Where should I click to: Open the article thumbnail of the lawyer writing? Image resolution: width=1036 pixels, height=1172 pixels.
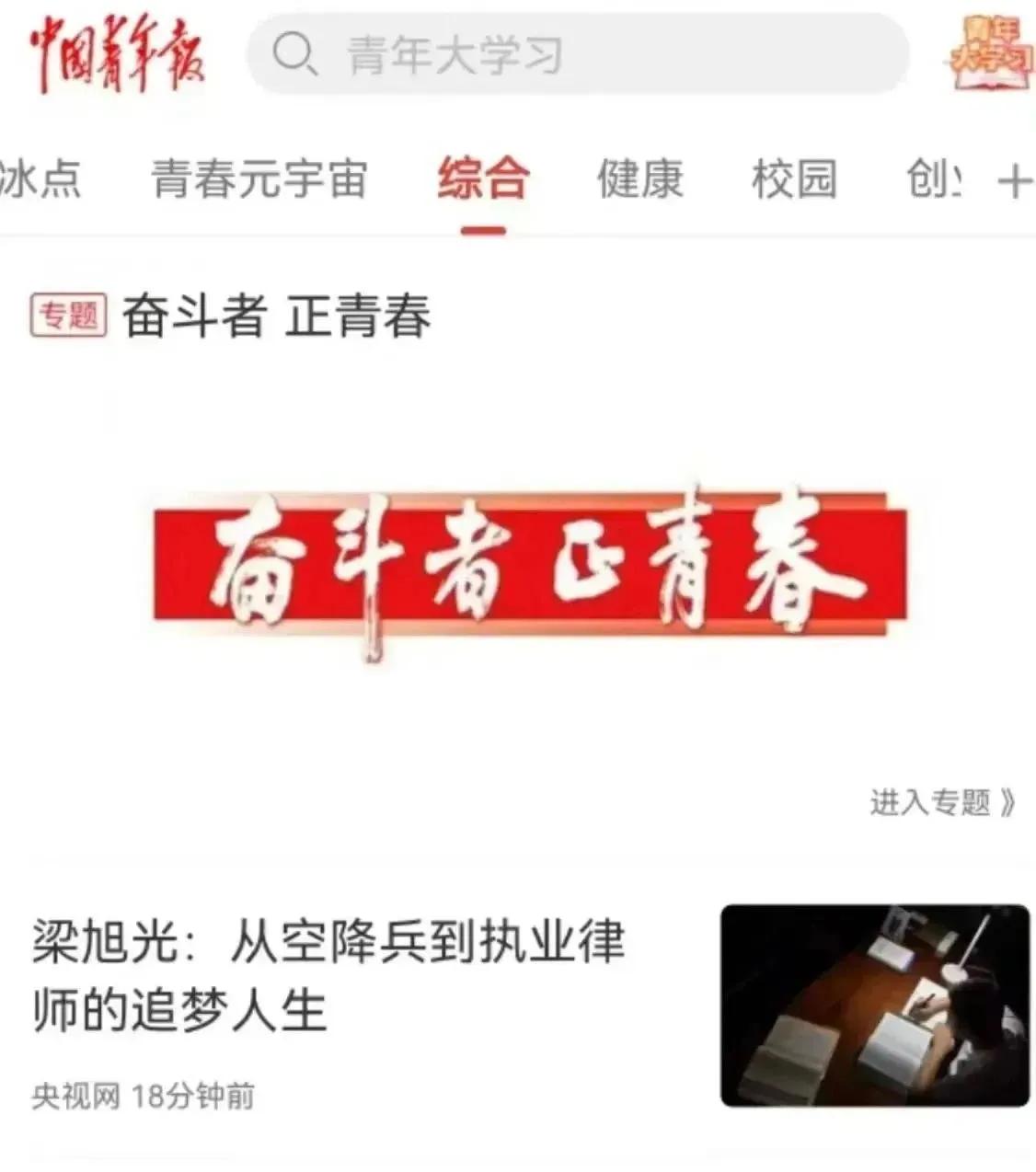pyautogui.click(x=874, y=1003)
